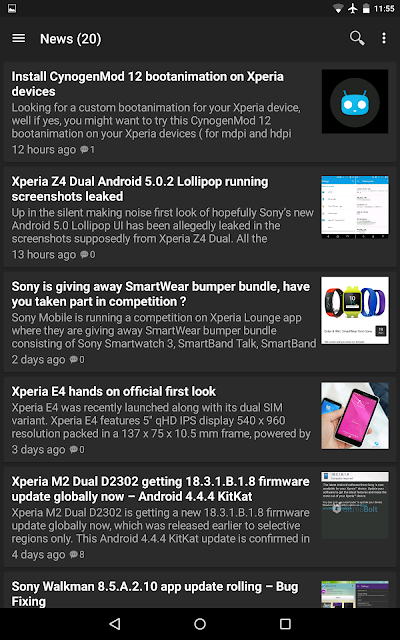The width and height of the screenshot is (400, 640).
Task: Open the overflow options menu
Action: [384, 38]
